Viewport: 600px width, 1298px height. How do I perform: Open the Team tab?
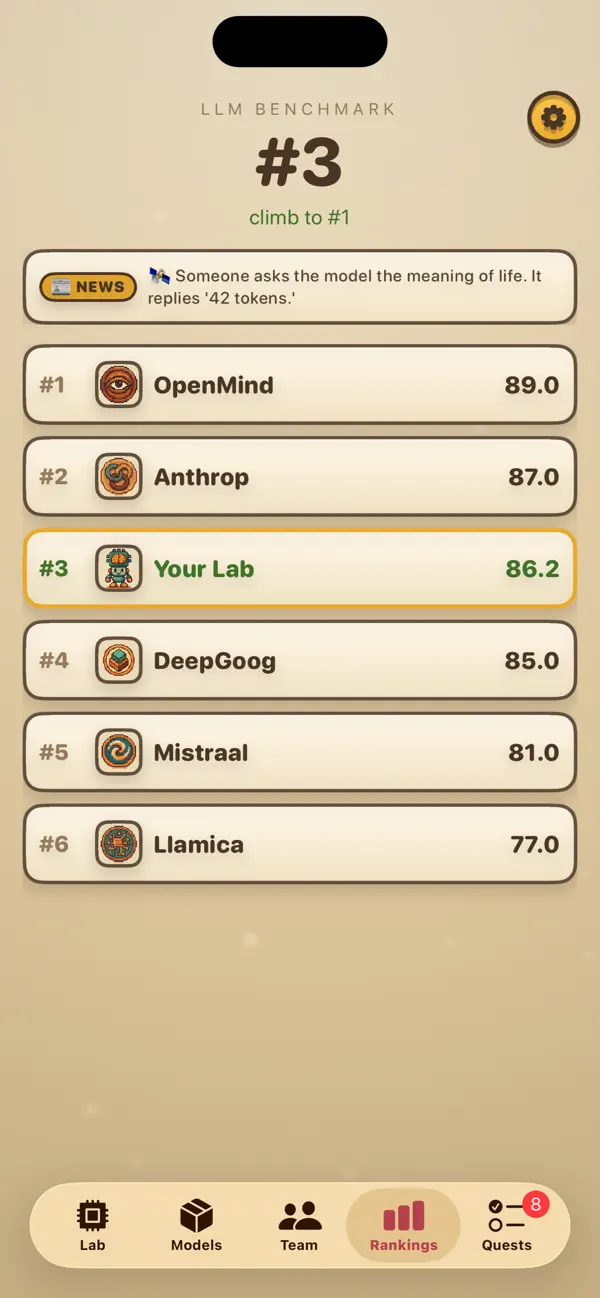click(x=299, y=1226)
